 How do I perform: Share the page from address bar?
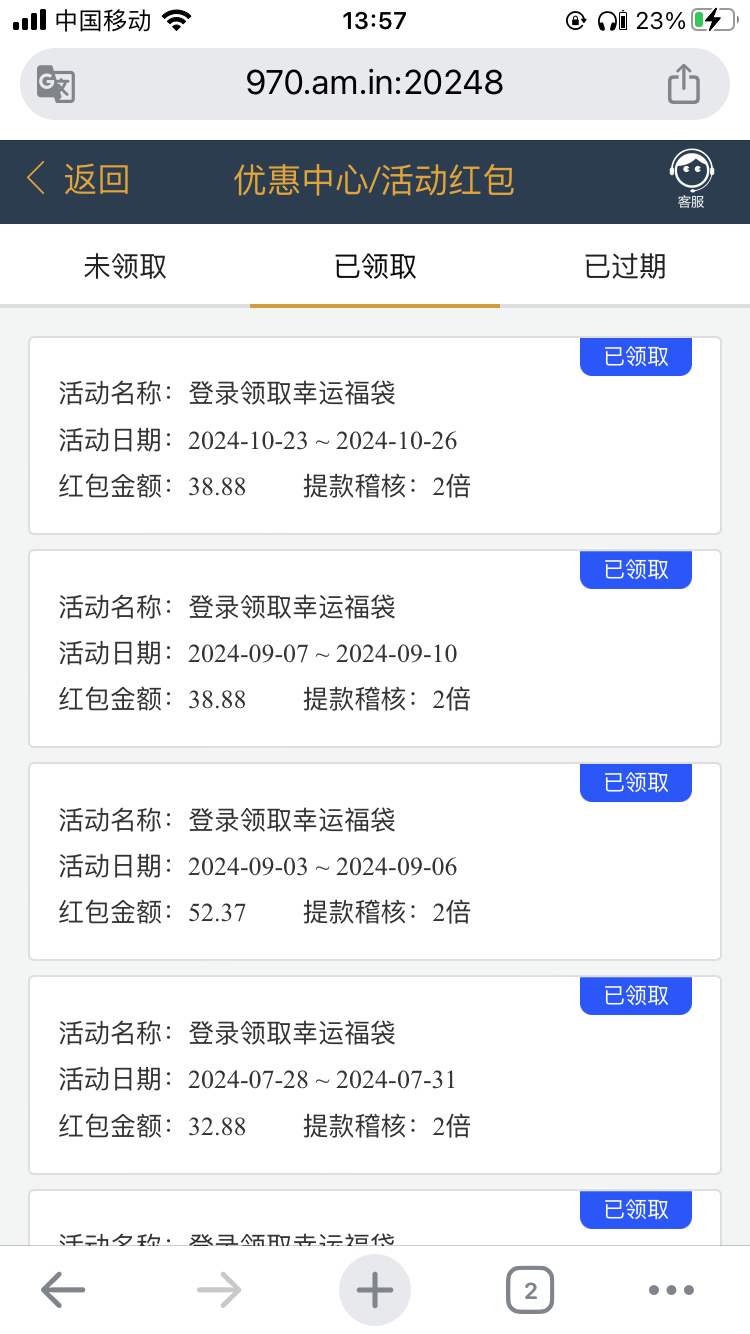(x=684, y=84)
